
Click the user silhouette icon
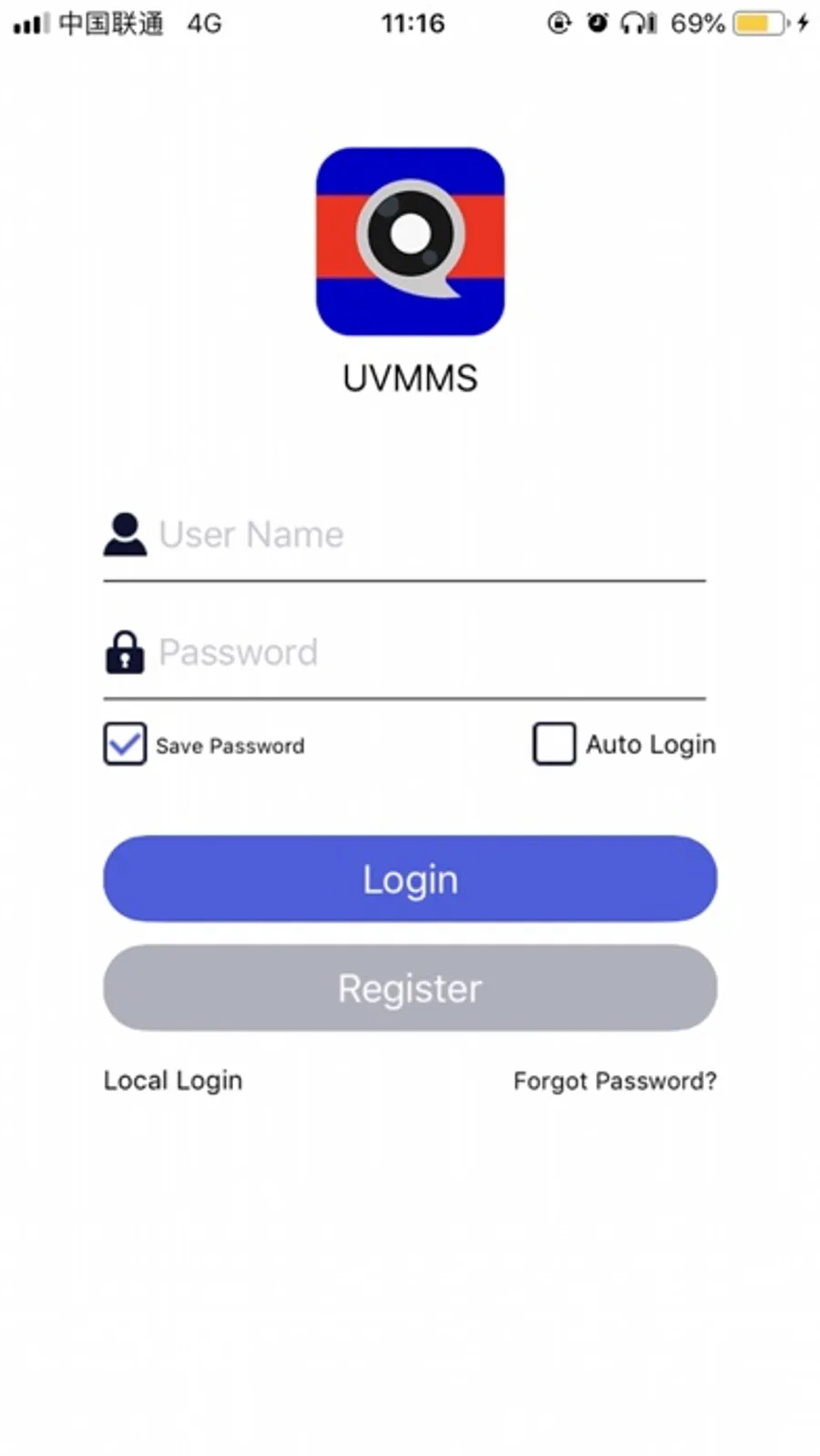(125, 534)
